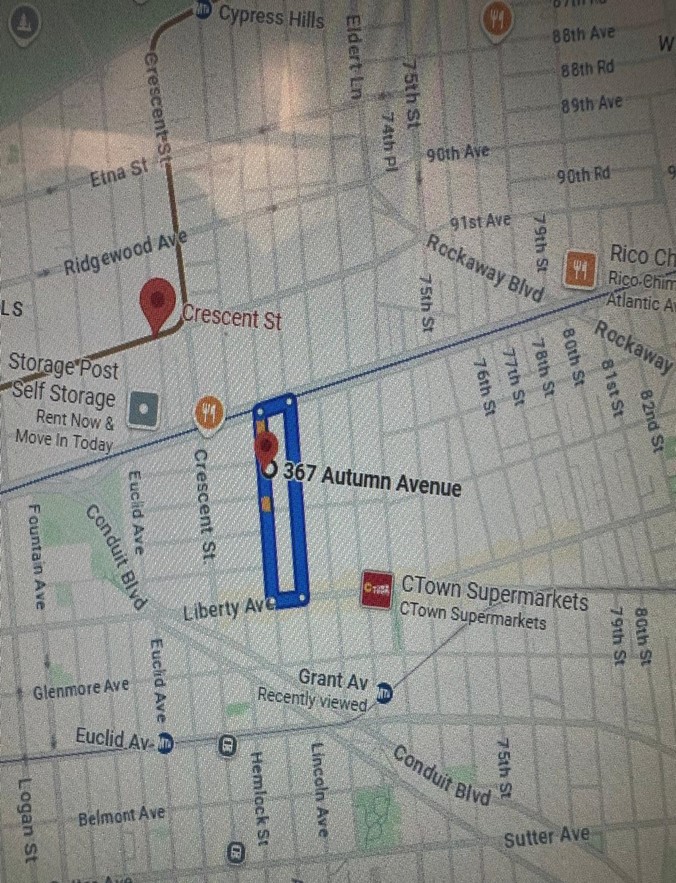The image size is (676, 883).
Task: Tap the Storage Post Self Storage marker
Action: [145, 407]
